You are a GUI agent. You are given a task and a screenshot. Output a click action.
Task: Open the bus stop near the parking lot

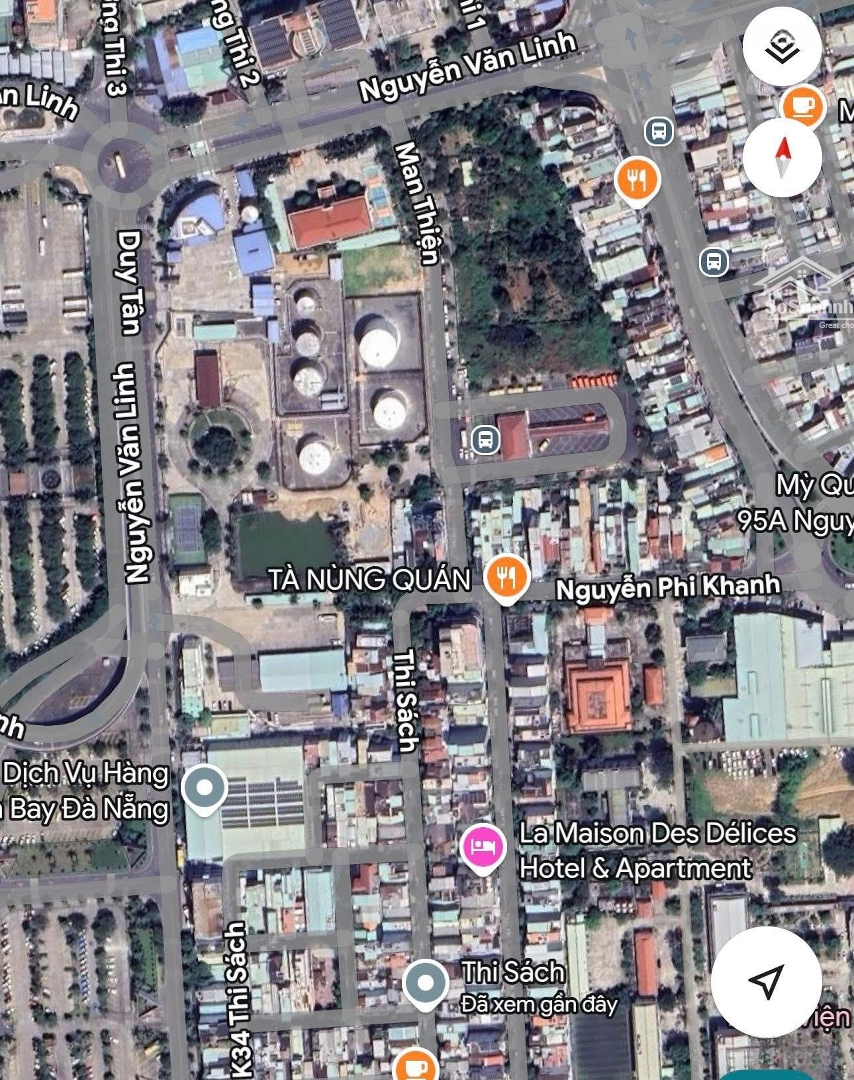click(485, 438)
